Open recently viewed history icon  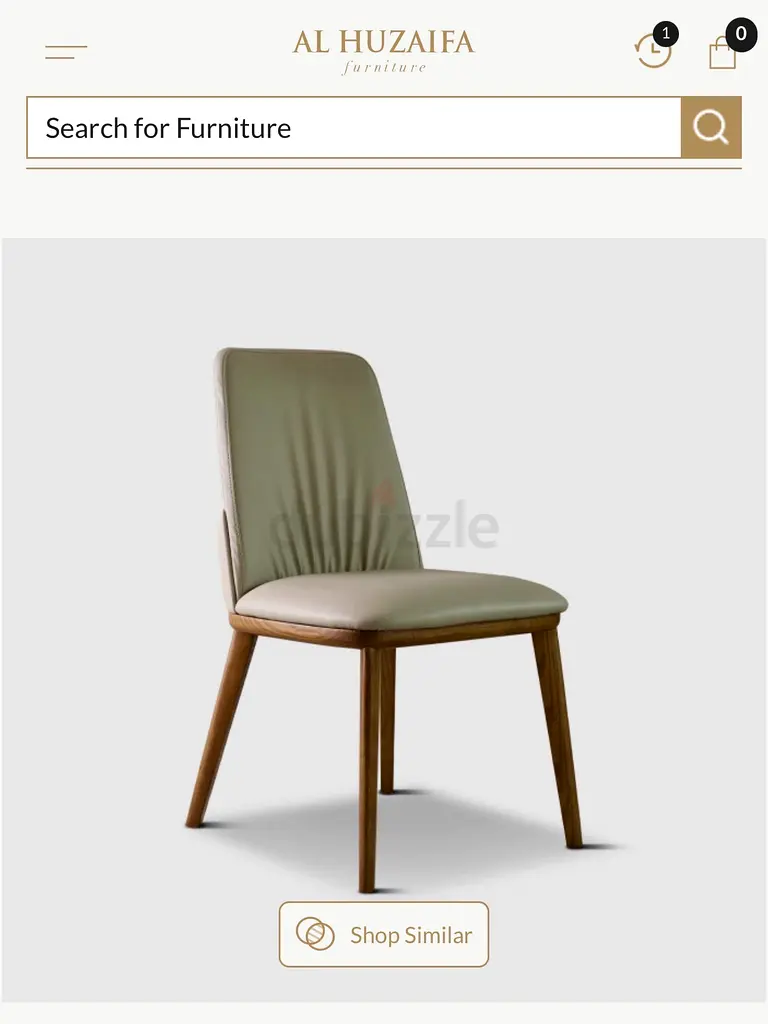point(653,50)
